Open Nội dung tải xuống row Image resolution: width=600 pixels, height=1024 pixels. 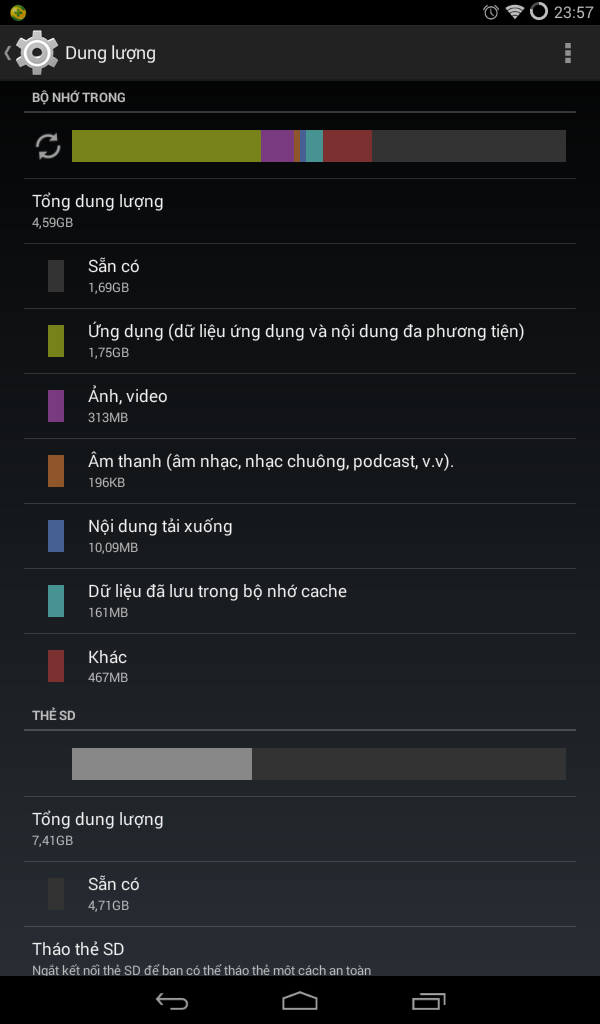(x=300, y=536)
